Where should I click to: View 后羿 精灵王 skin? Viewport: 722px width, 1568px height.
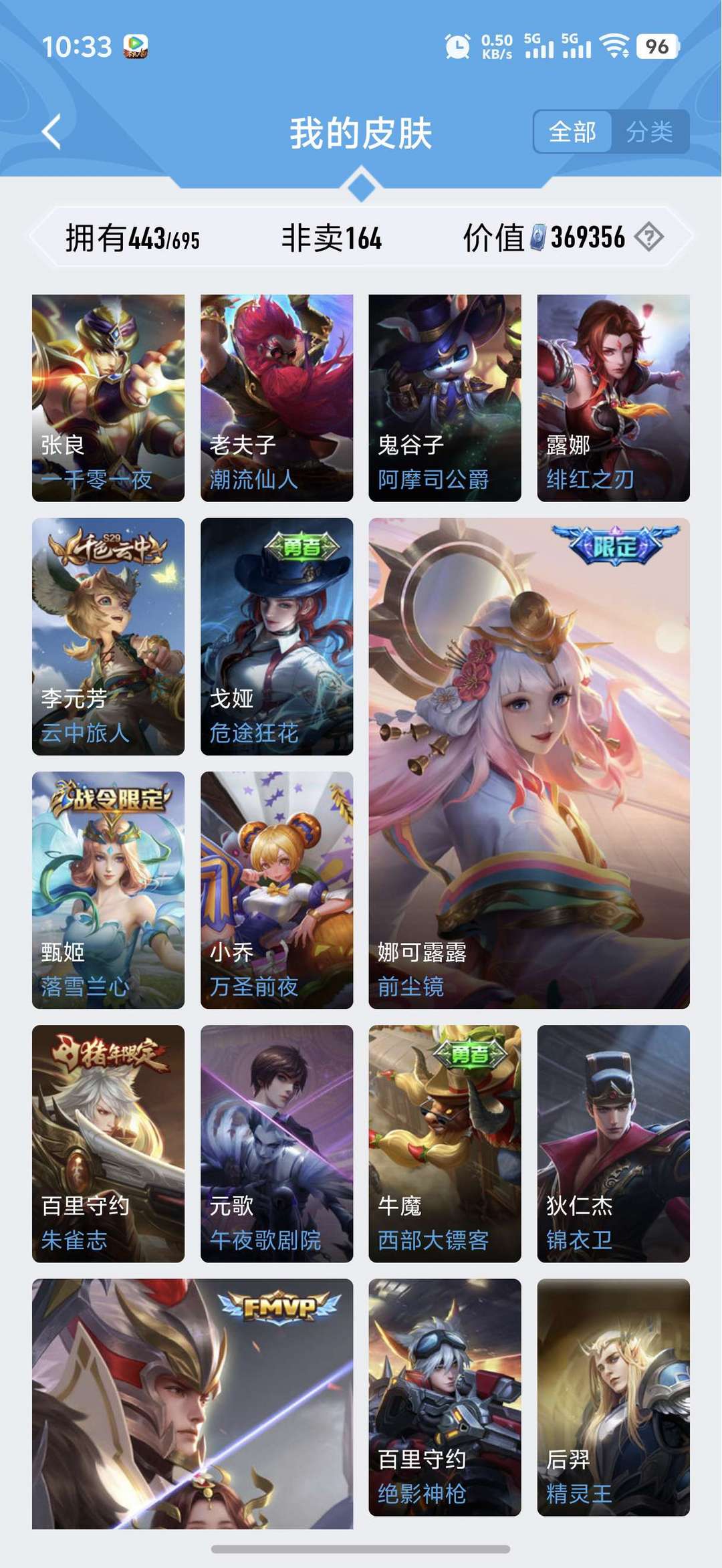pyautogui.click(x=613, y=1397)
